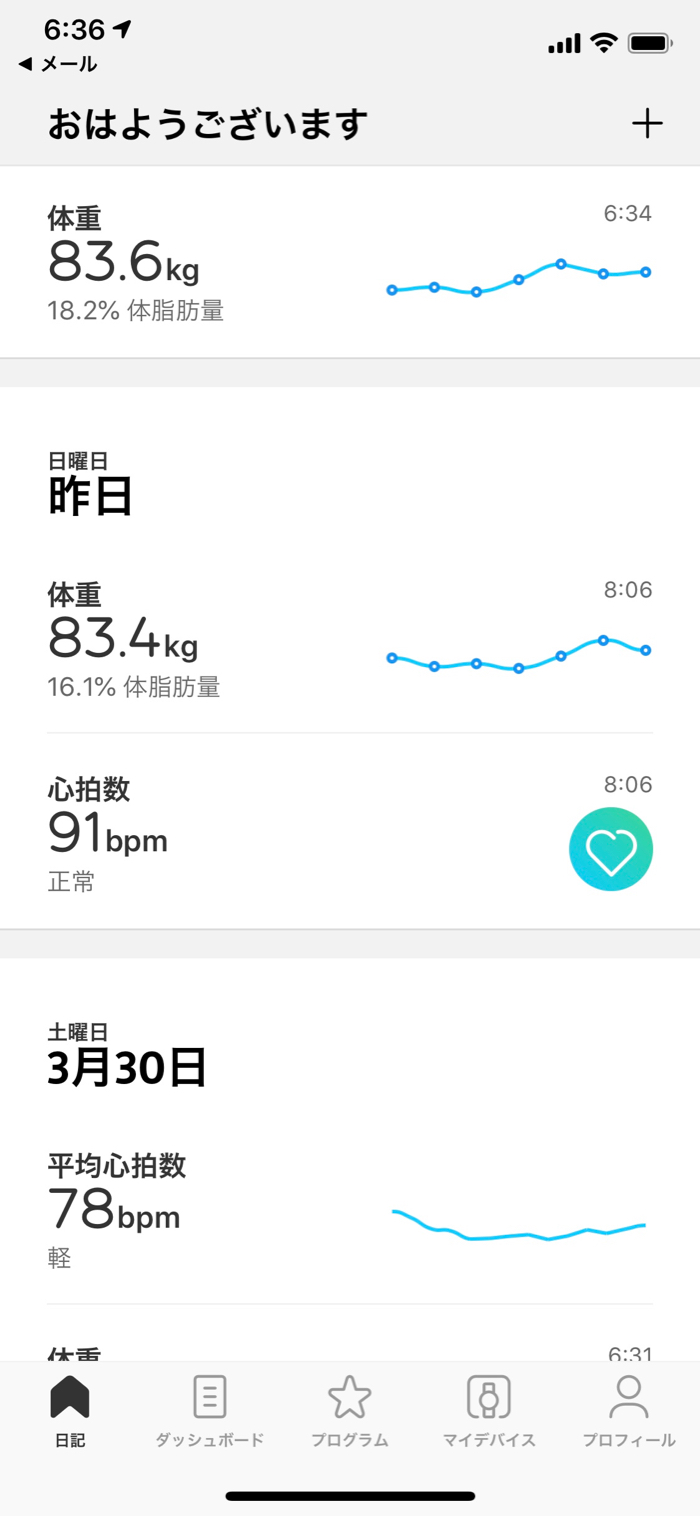Go to the プログラム tab
This screenshot has height=1516, width=700.
349,1410
